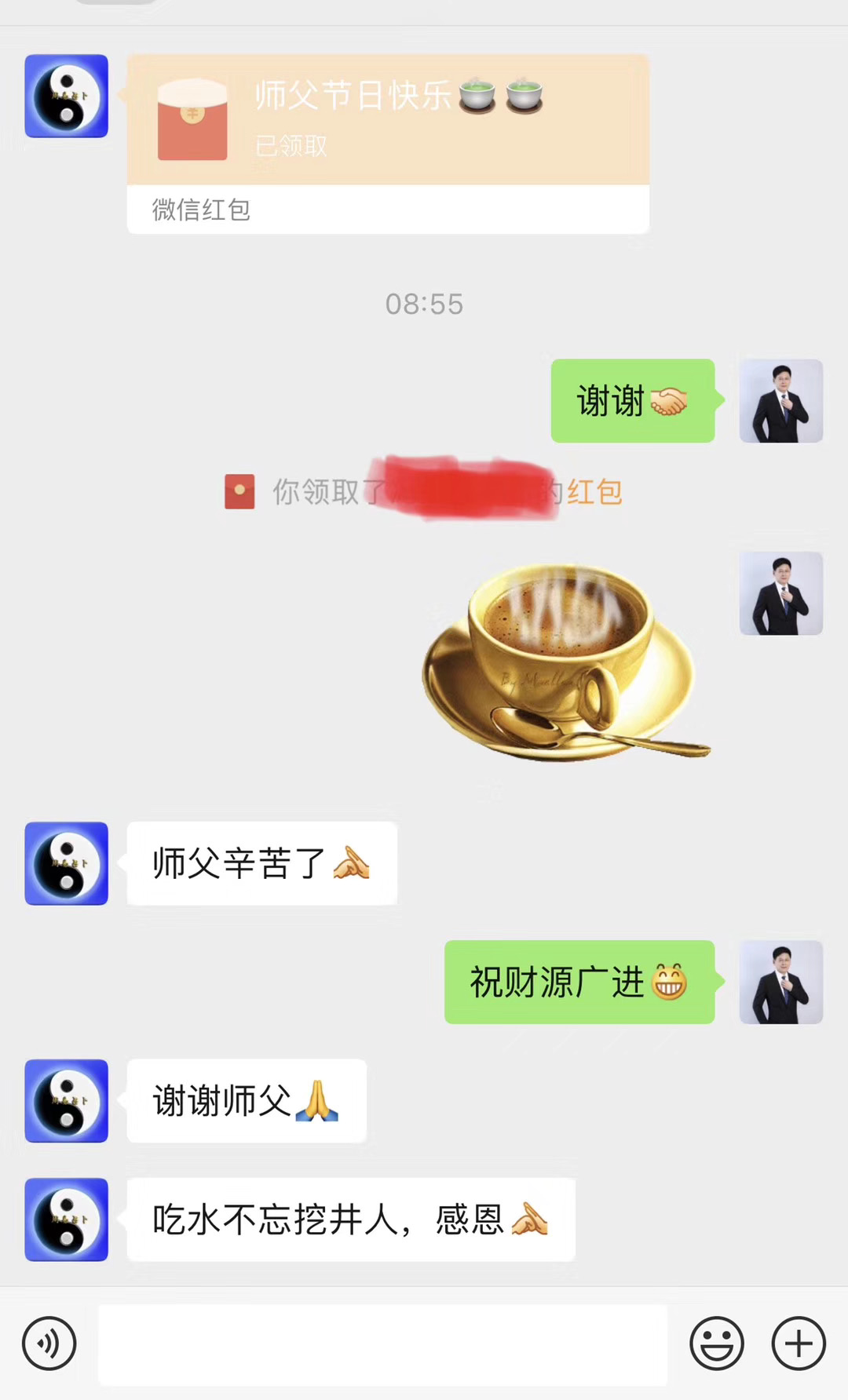The height and width of the screenshot is (1400, 848).
Task: Switch to voice message input
Action: coord(49,1343)
